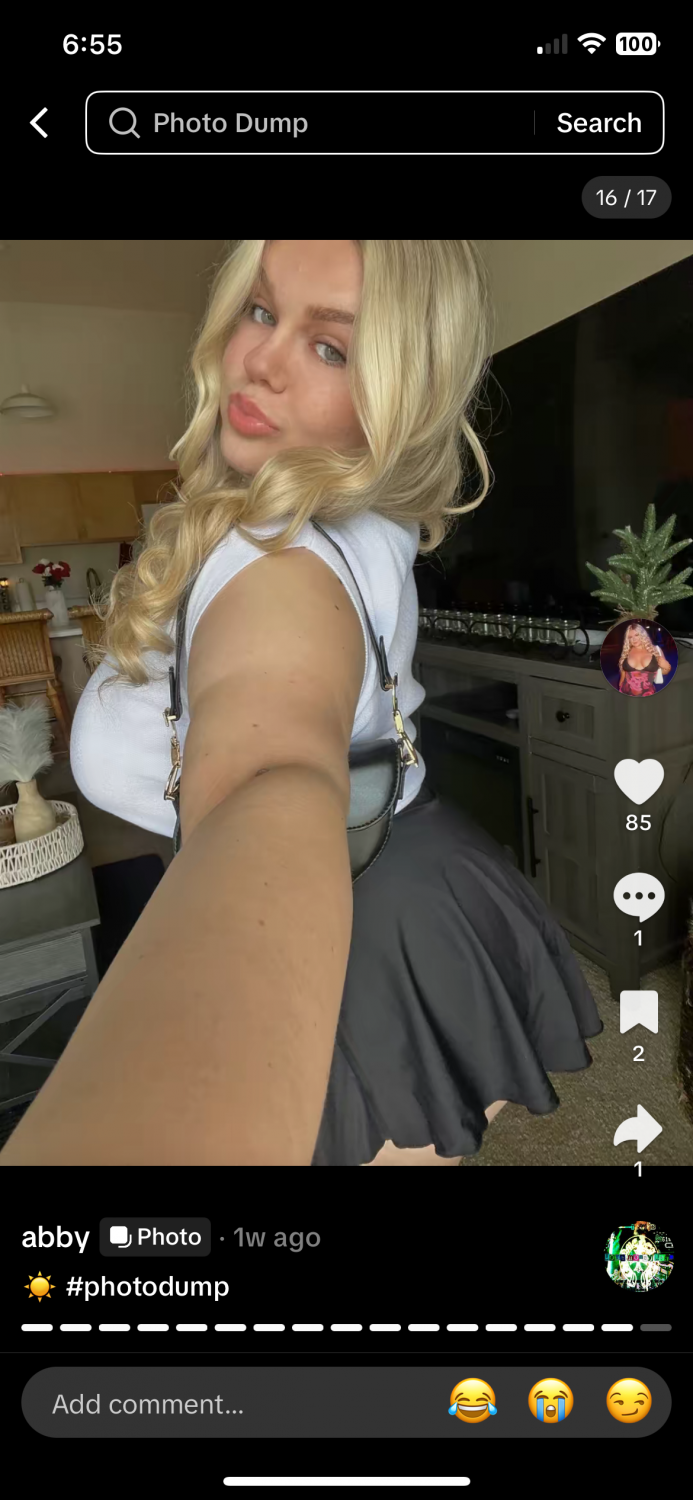This screenshot has width=693, height=1500.
Task: Open abby's profile from the username
Action: pyautogui.click(x=56, y=1237)
